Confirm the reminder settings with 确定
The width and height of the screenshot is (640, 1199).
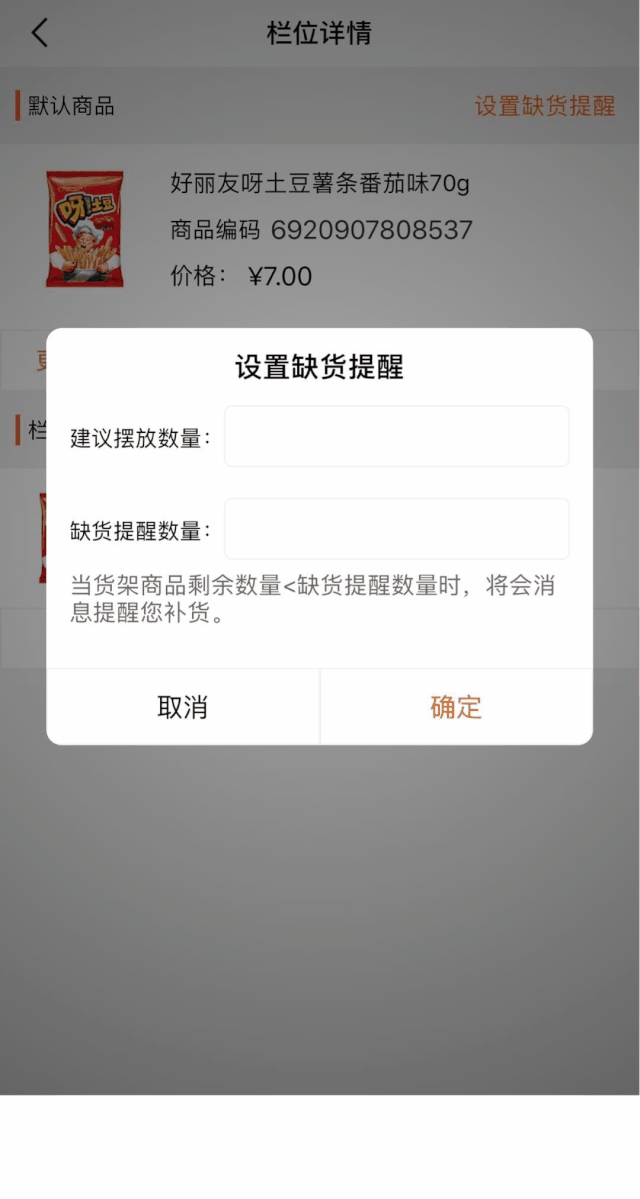pyautogui.click(x=456, y=707)
